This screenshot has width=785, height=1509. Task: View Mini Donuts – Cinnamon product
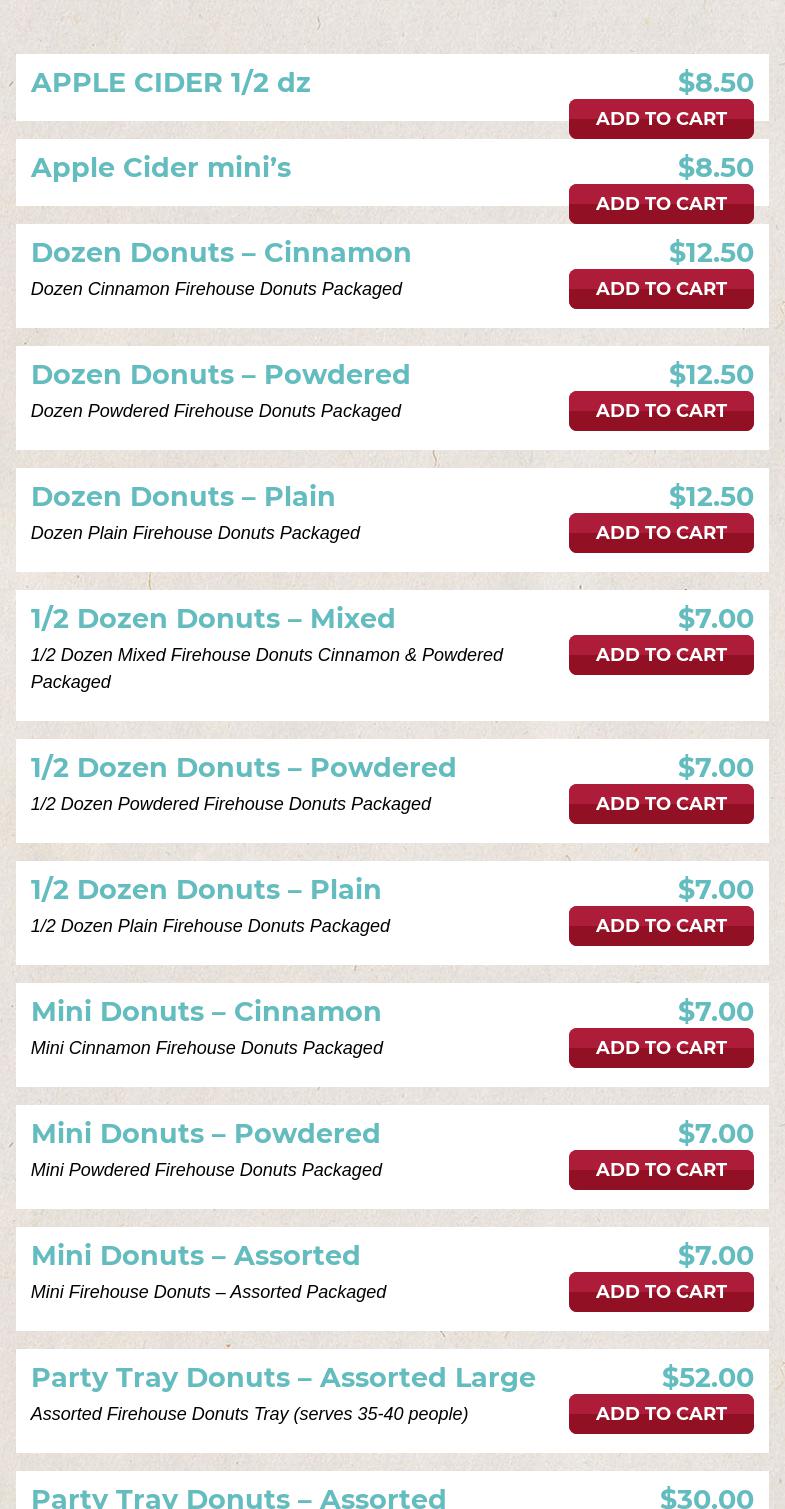pyautogui.click(x=206, y=1011)
